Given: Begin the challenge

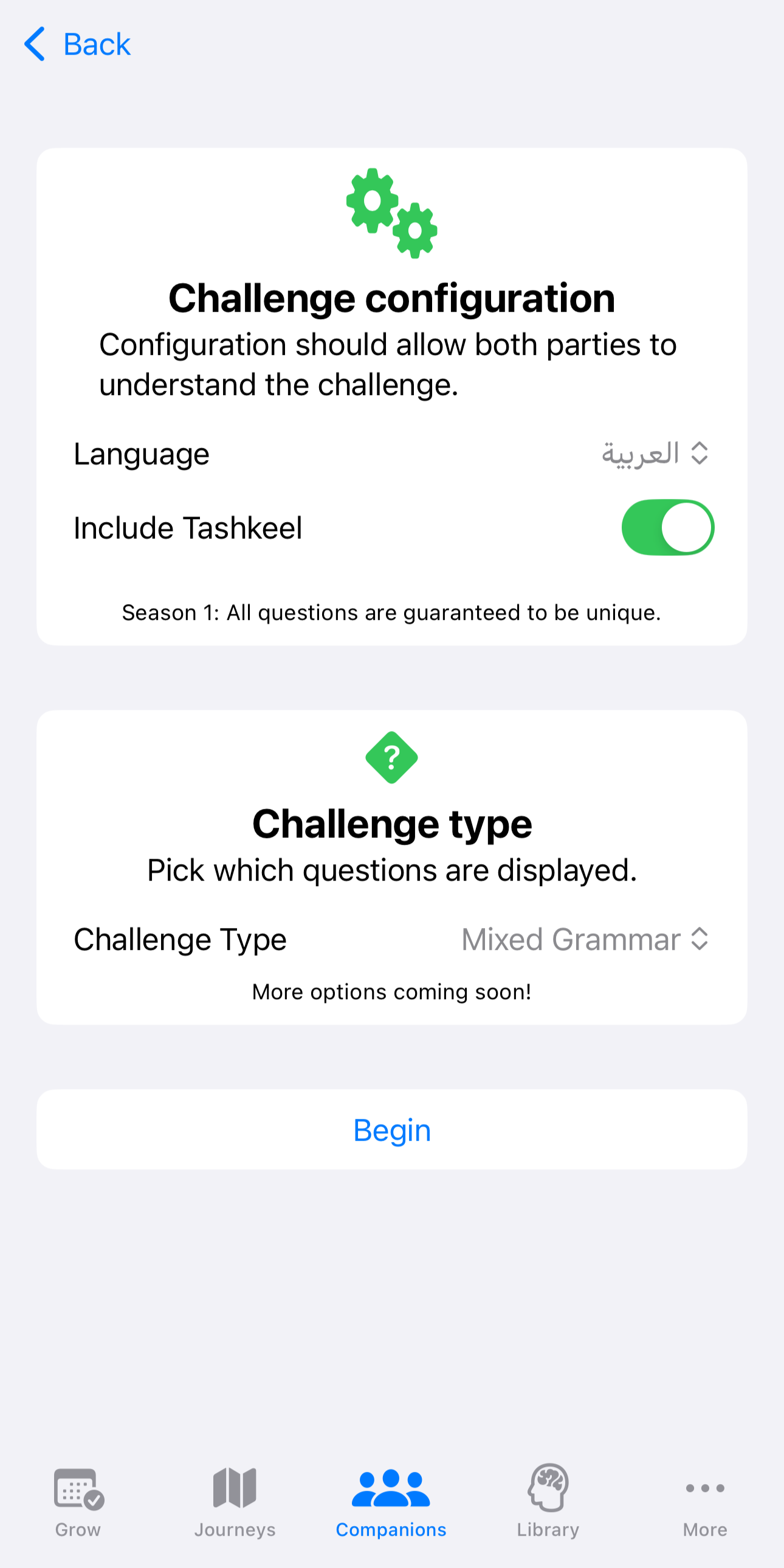Looking at the screenshot, I should [392, 1130].
